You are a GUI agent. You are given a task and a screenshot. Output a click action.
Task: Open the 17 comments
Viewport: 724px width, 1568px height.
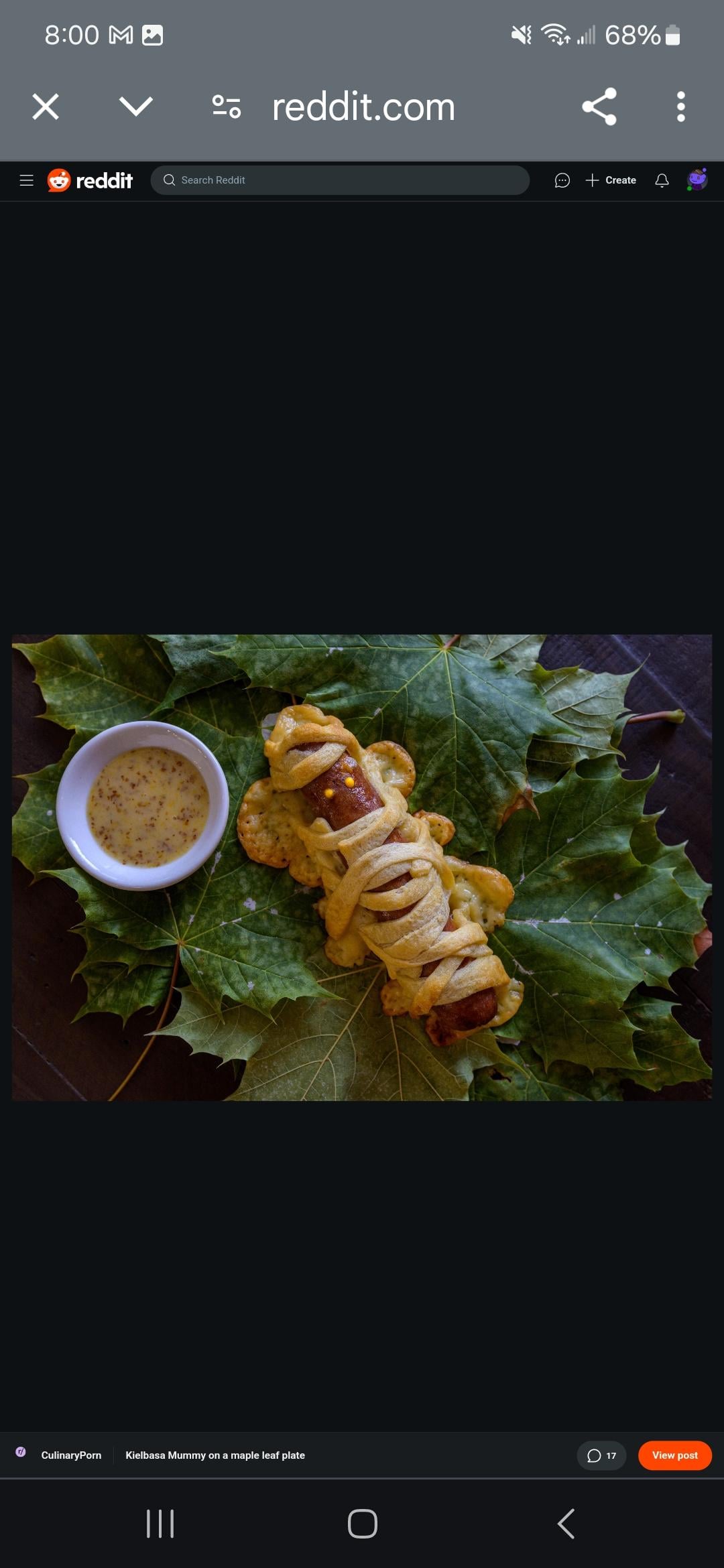tap(601, 1455)
